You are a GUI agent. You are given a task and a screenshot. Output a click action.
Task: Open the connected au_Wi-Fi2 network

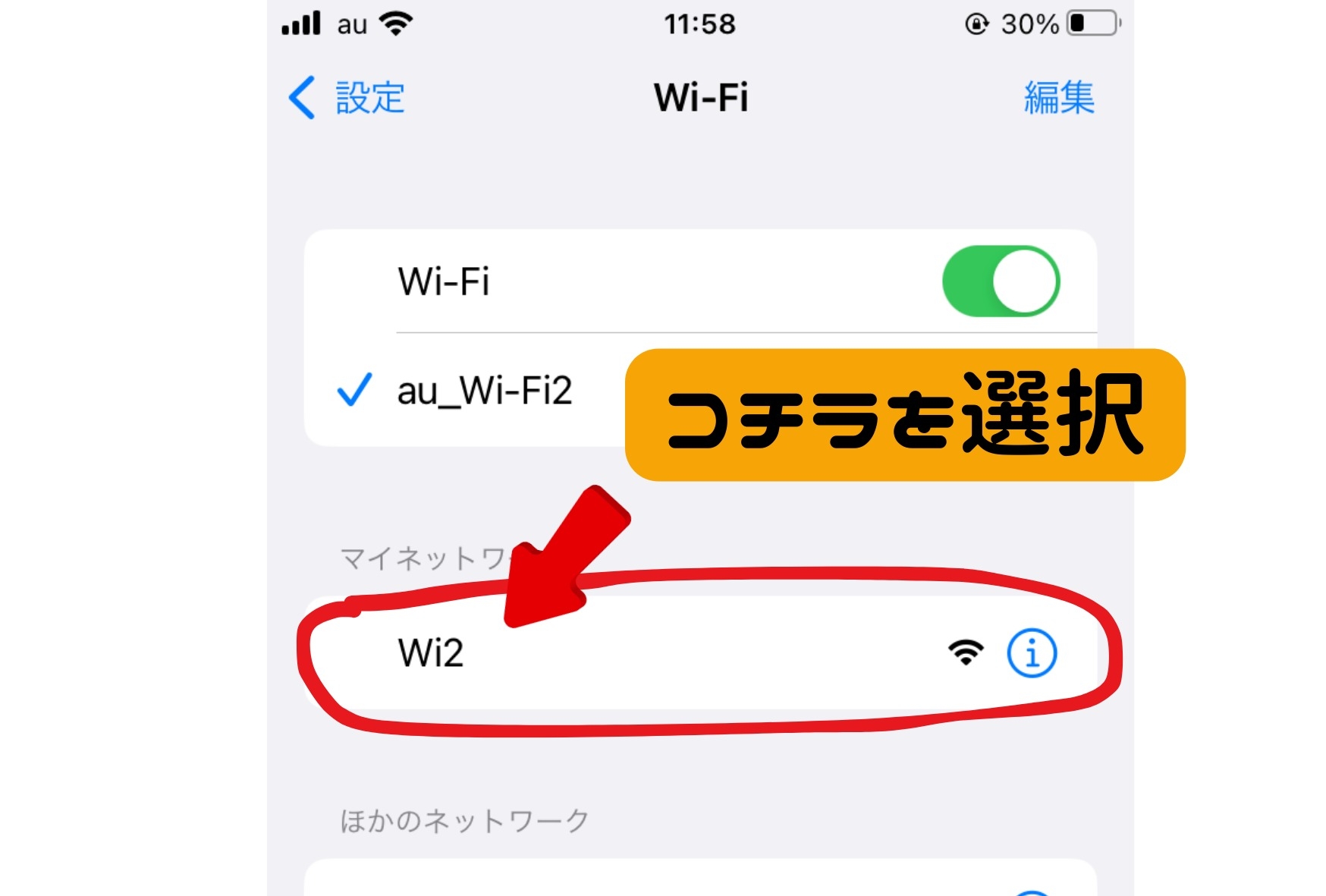pyautogui.click(x=483, y=391)
